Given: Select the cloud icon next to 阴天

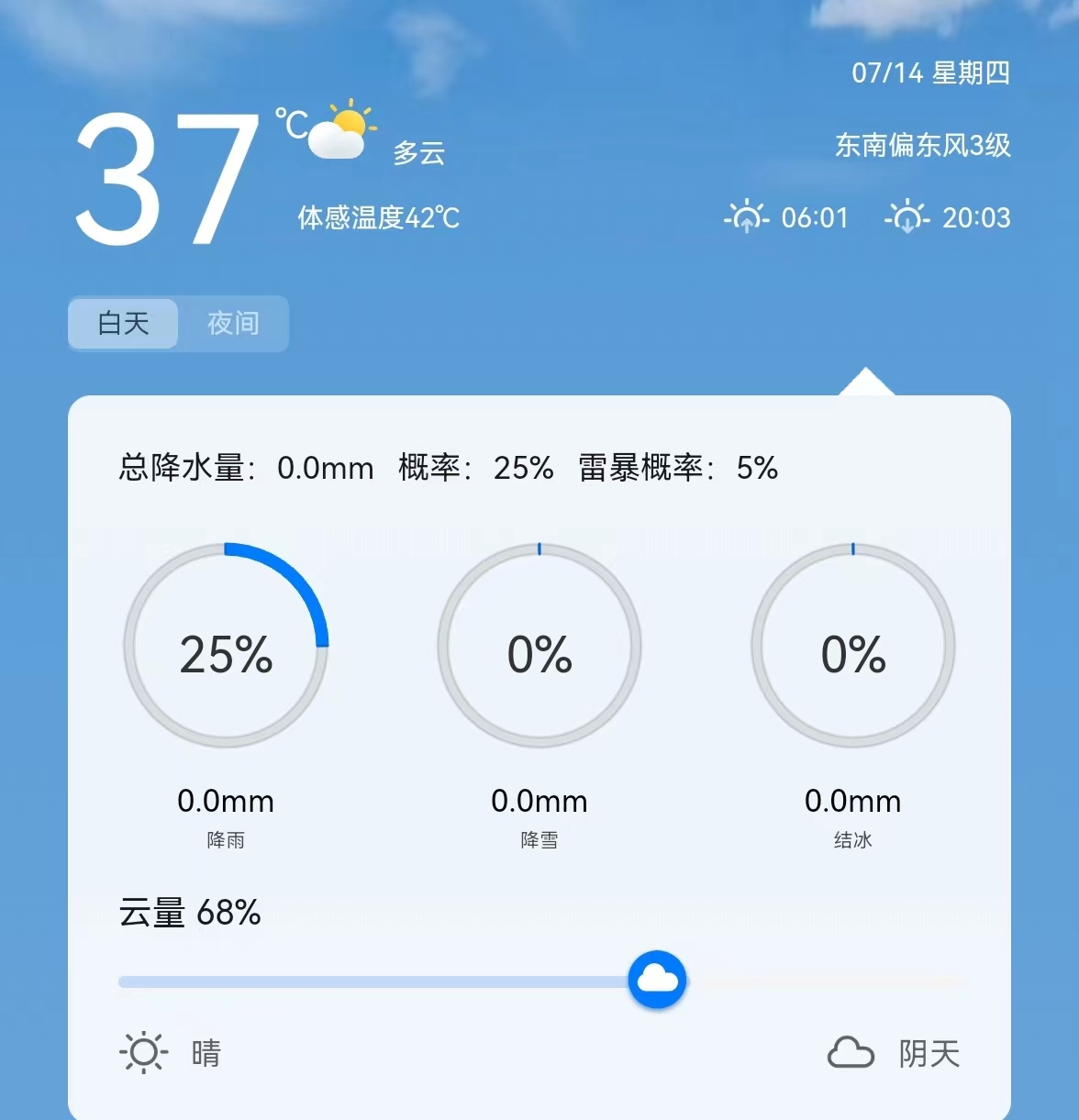Looking at the screenshot, I should click(x=851, y=1053).
